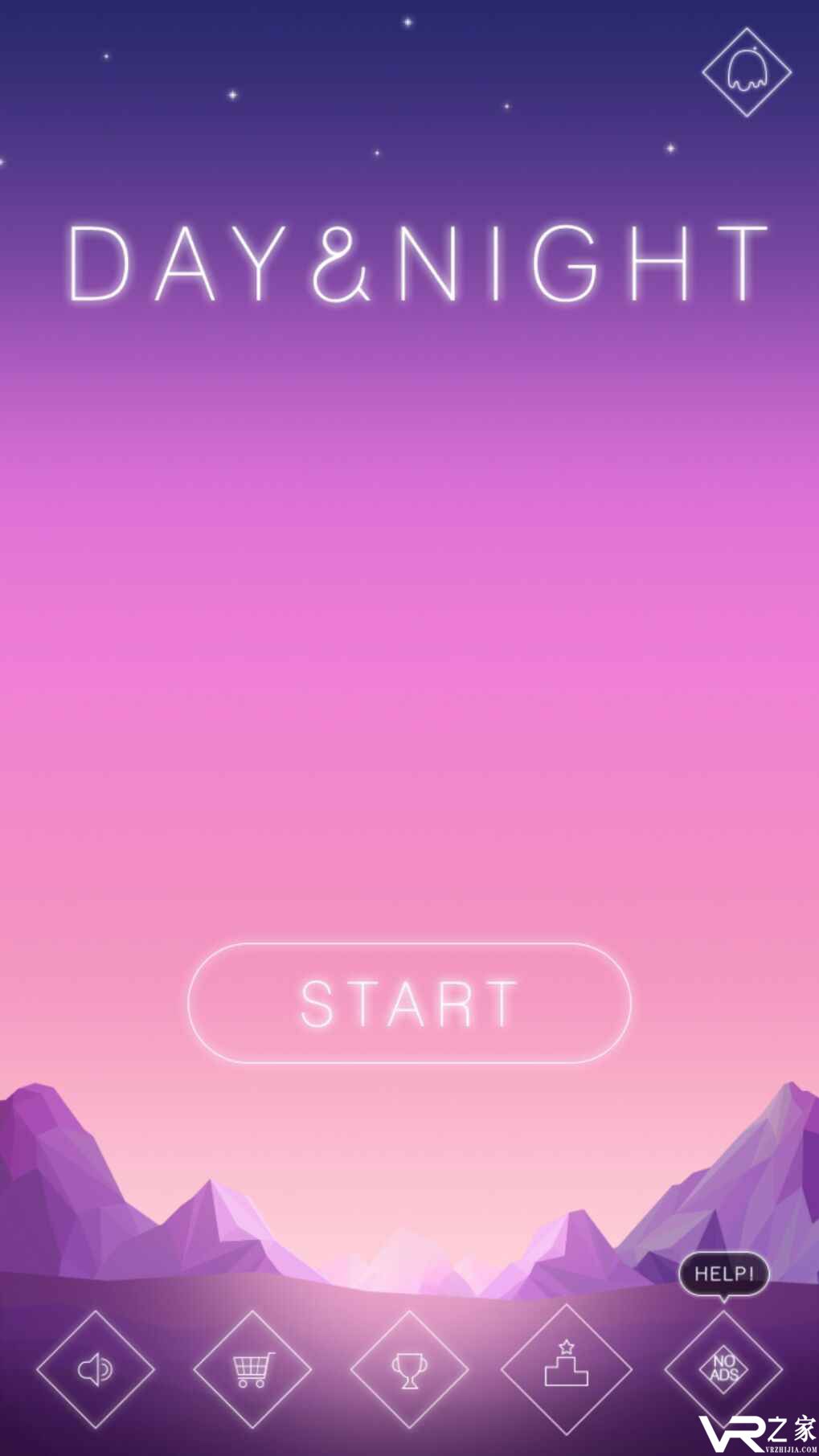Start the Day & Night game
Viewport: 819px width, 1456px height.
tap(408, 1003)
